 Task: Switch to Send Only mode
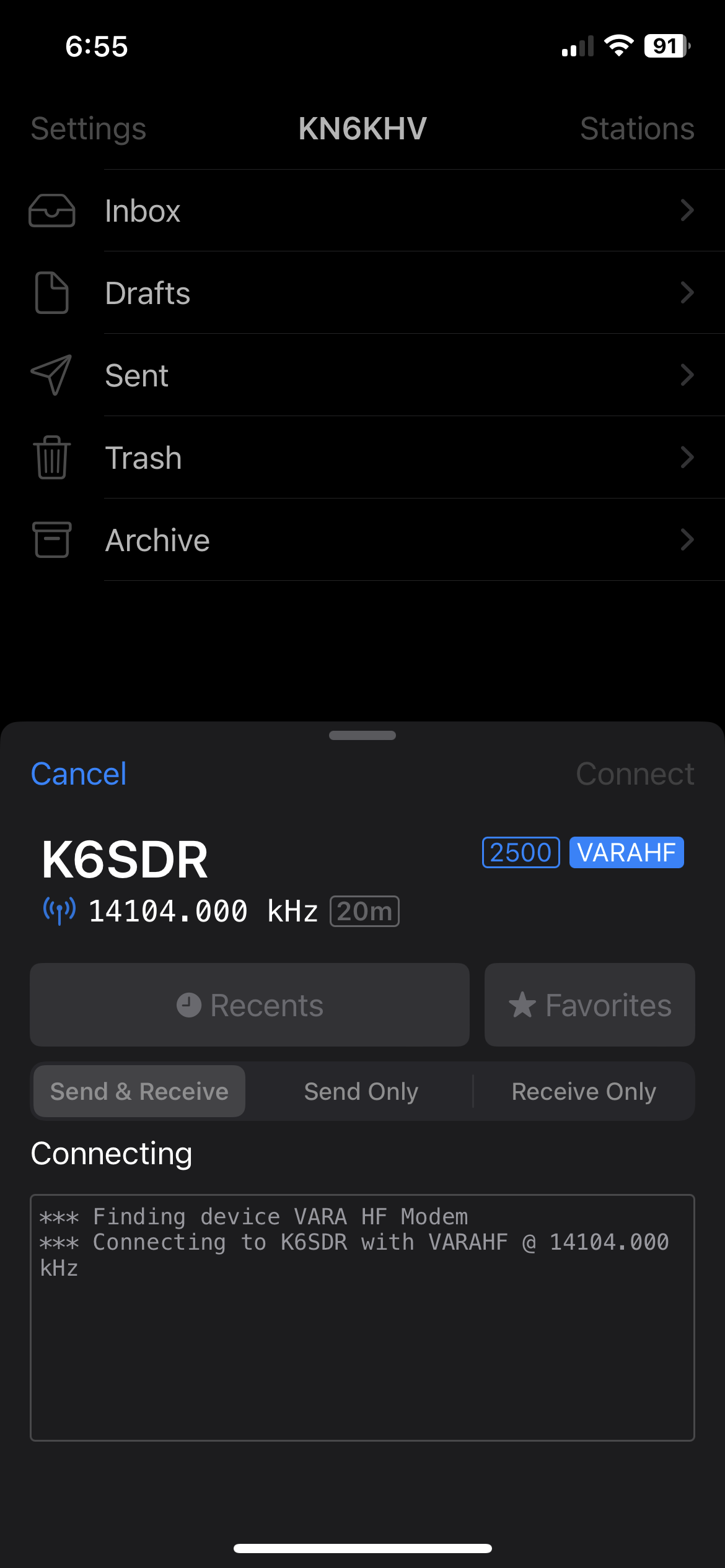coord(361,1091)
